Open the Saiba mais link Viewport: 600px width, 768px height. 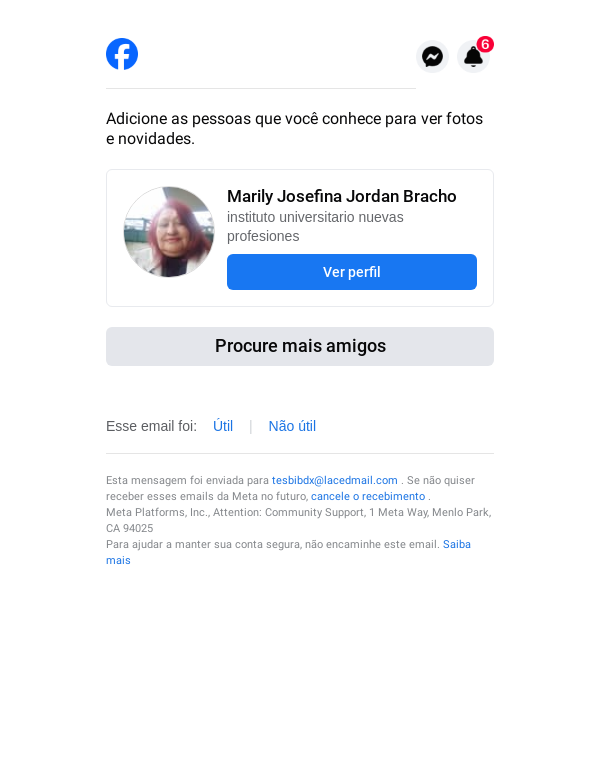[x=456, y=545]
